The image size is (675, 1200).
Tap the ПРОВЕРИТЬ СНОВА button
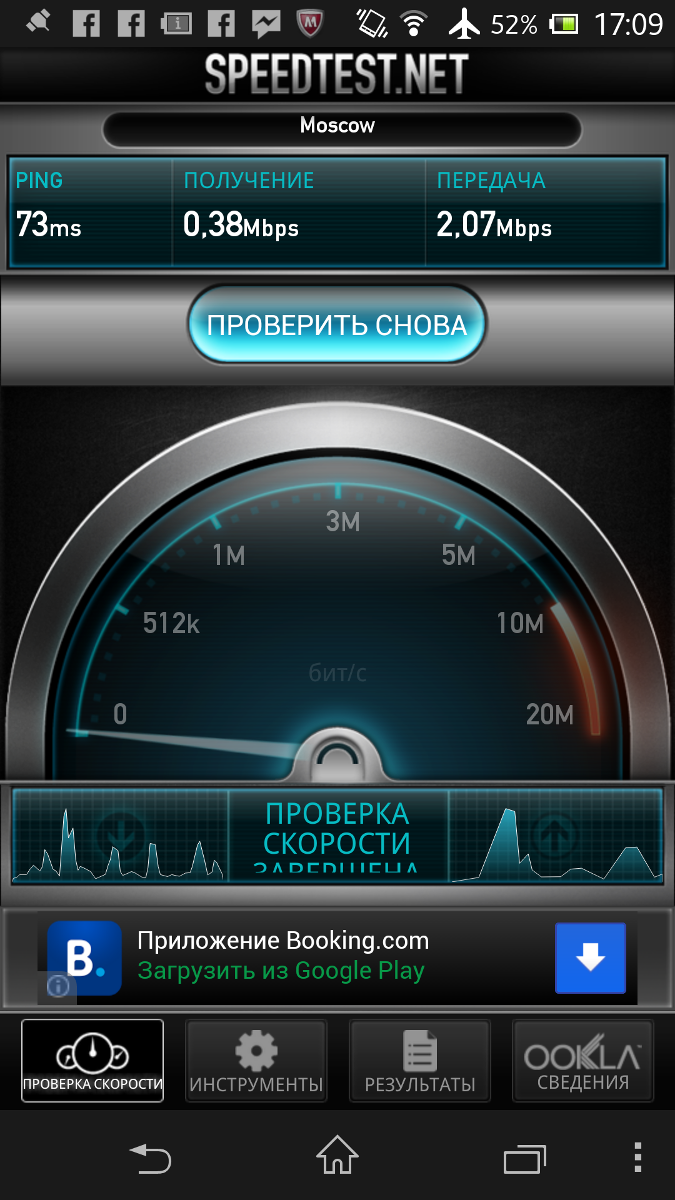pyautogui.click(x=337, y=324)
